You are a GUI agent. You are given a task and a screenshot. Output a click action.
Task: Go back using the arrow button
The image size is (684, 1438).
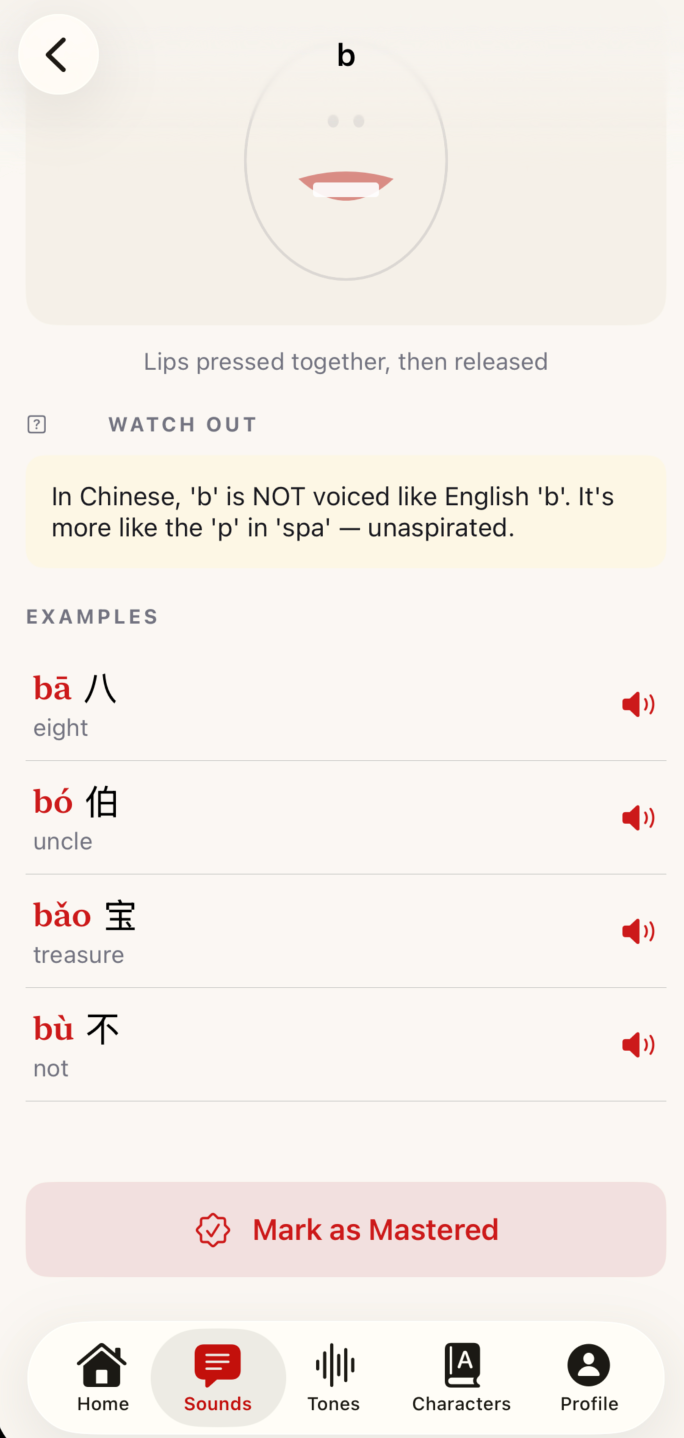coord(58,55)
